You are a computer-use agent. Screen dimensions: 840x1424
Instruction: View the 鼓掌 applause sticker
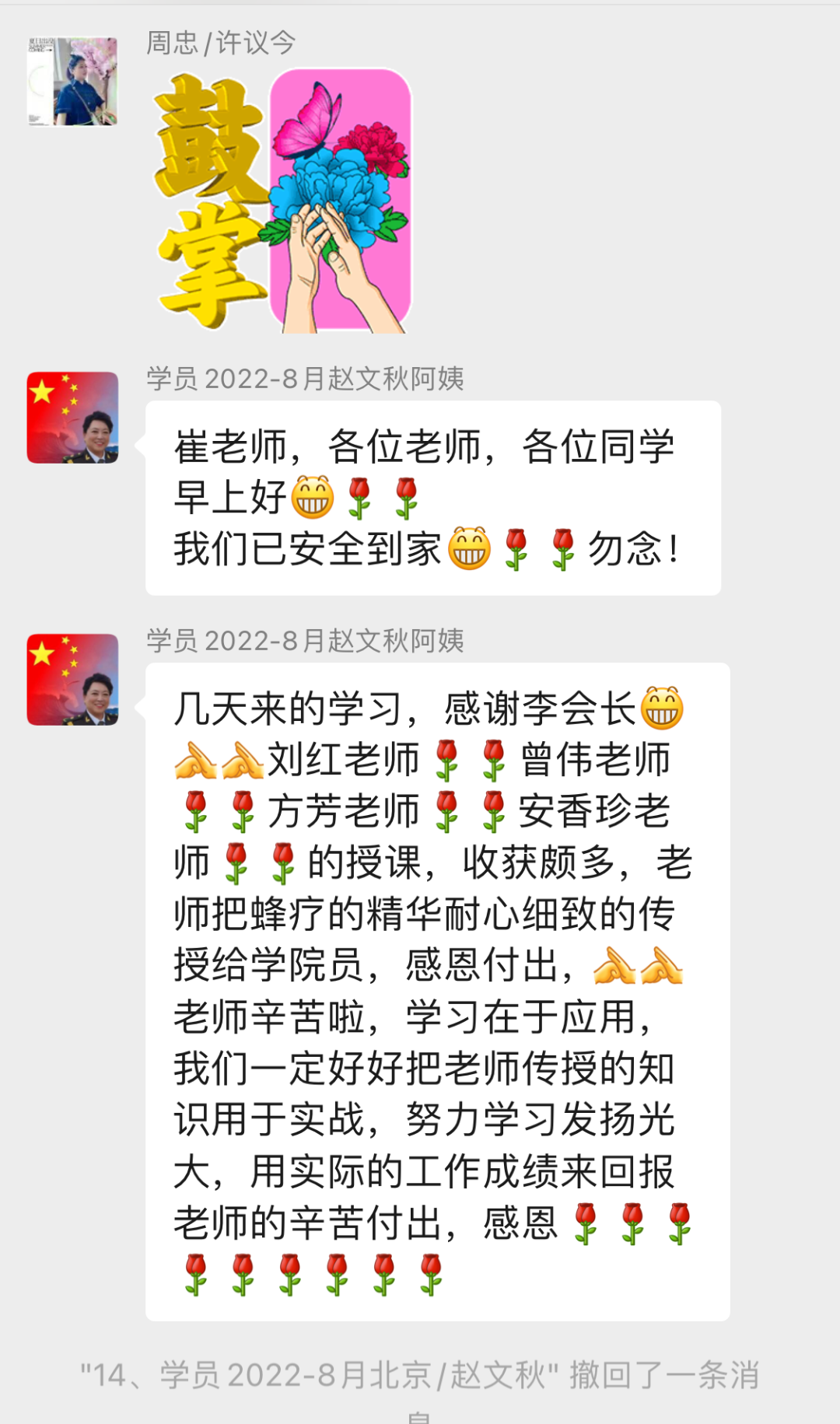283,201
